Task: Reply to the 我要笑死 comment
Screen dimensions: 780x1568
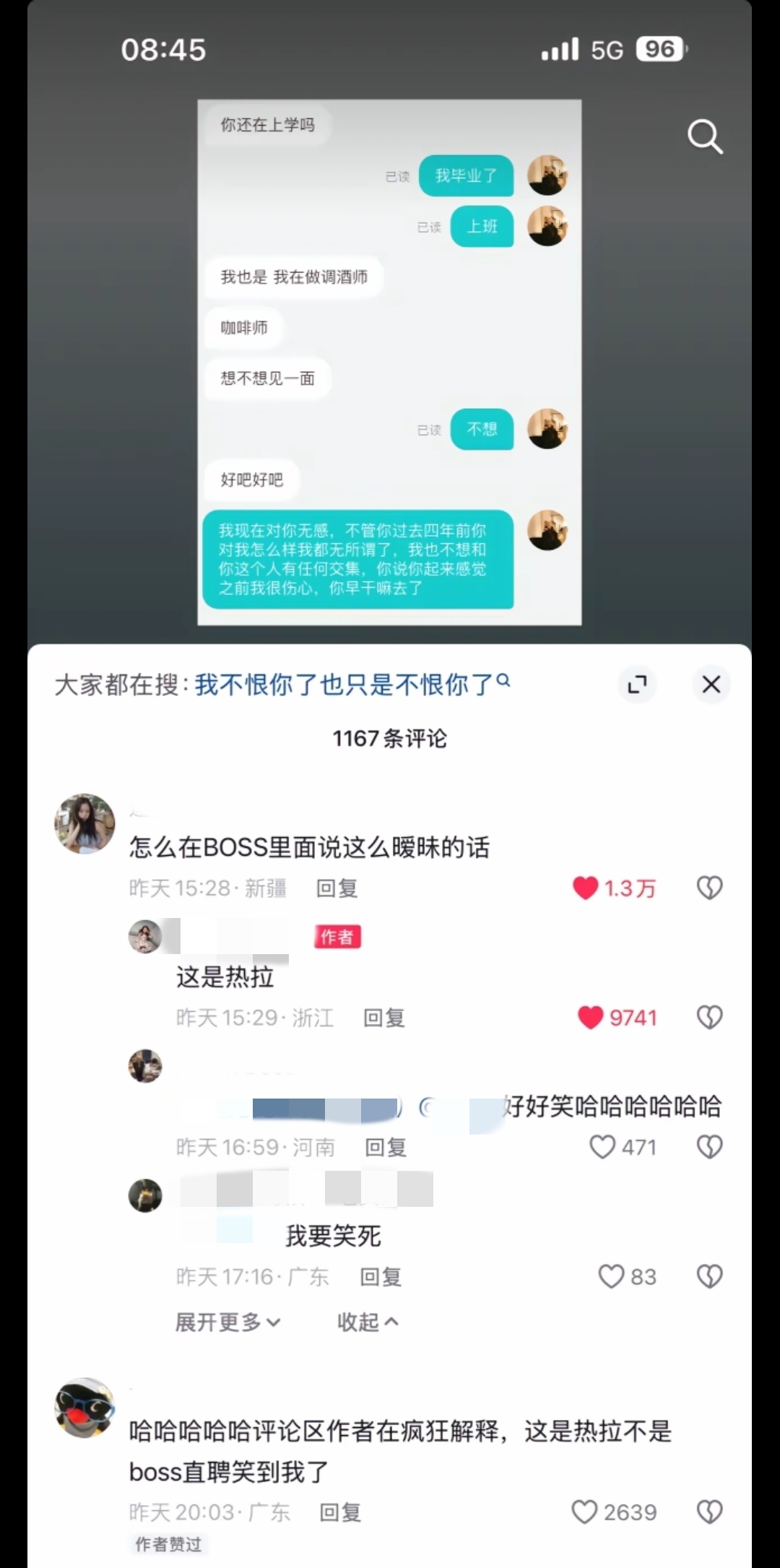Action: [x=381, y=1276]
